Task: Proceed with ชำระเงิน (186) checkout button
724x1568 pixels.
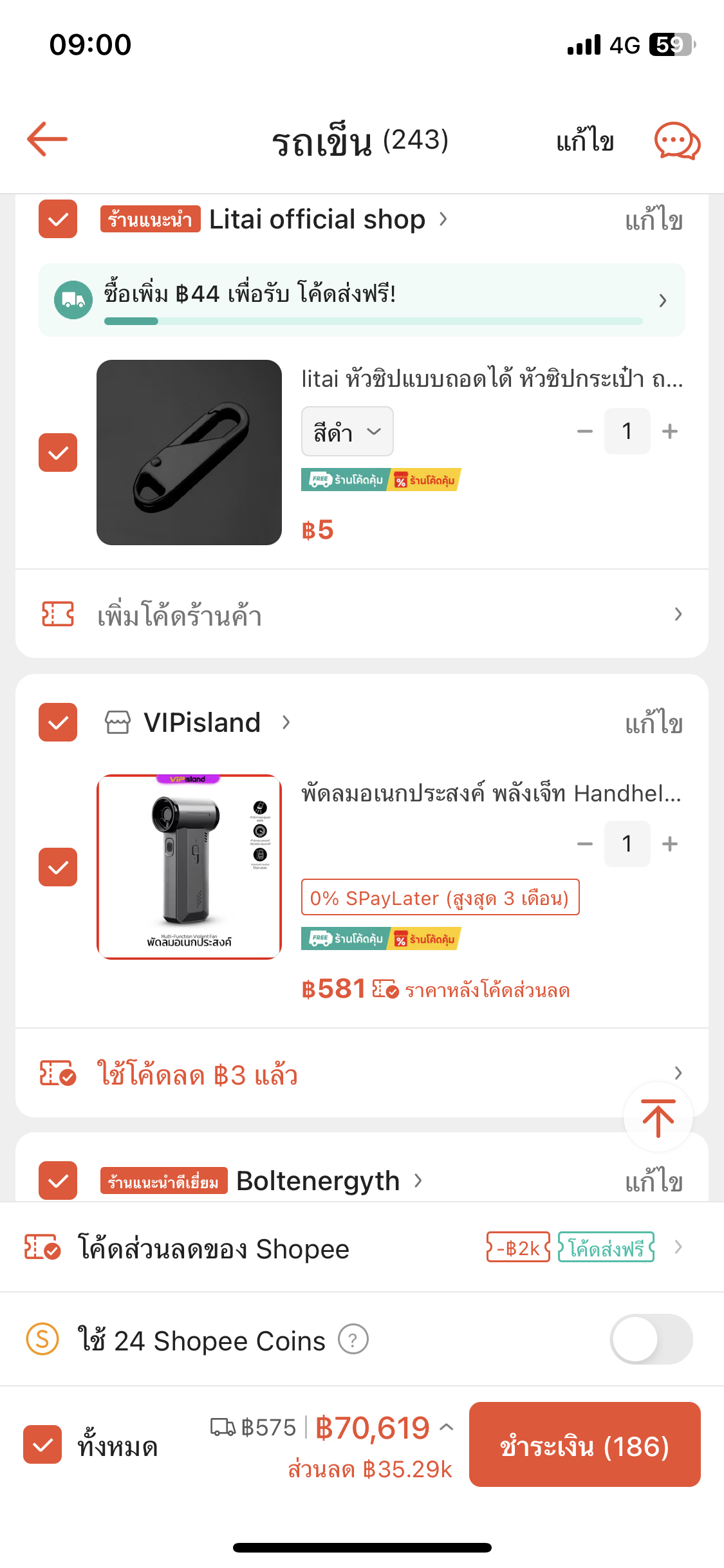Action: [584, 1445]
